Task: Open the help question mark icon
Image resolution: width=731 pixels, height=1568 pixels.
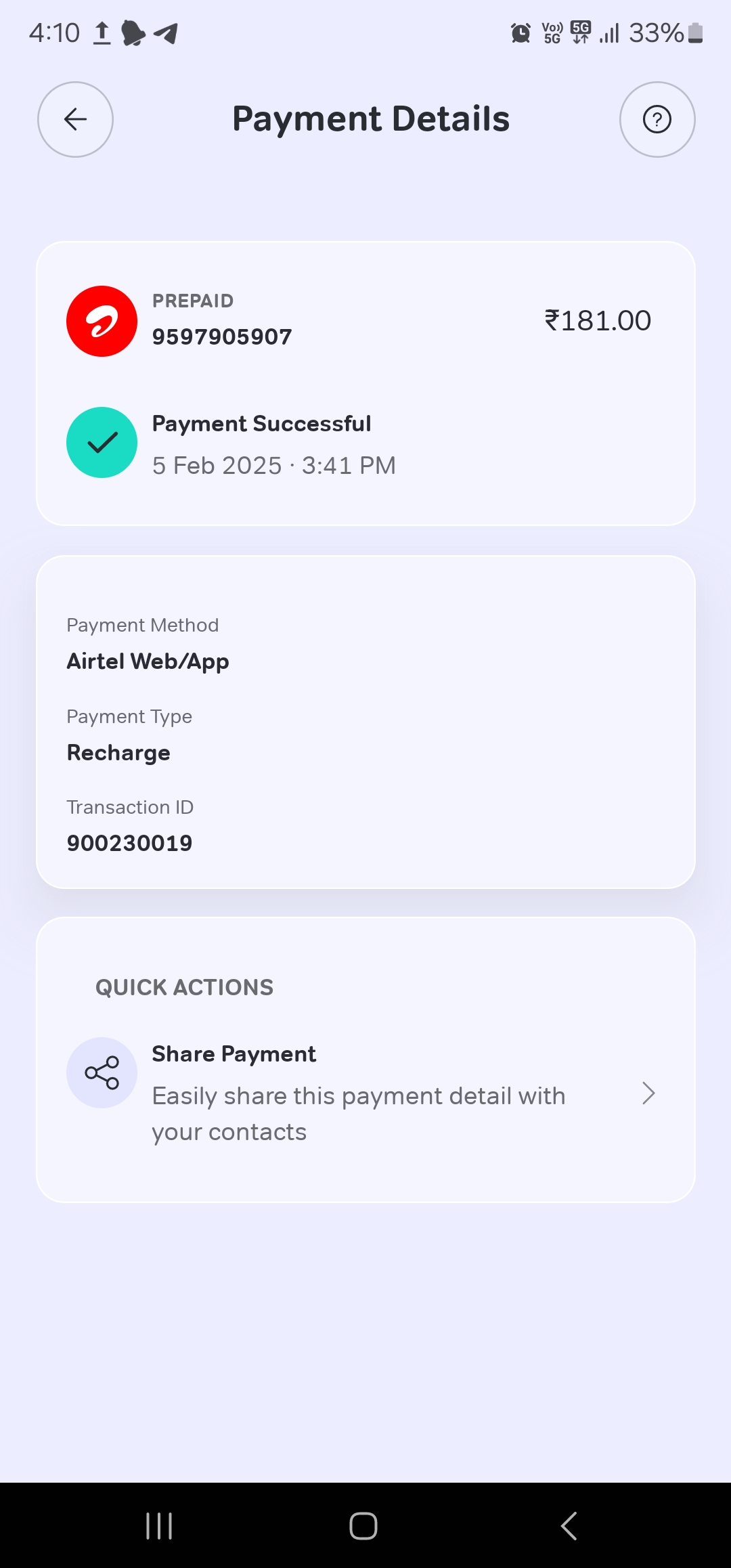Action: (657, 120)
